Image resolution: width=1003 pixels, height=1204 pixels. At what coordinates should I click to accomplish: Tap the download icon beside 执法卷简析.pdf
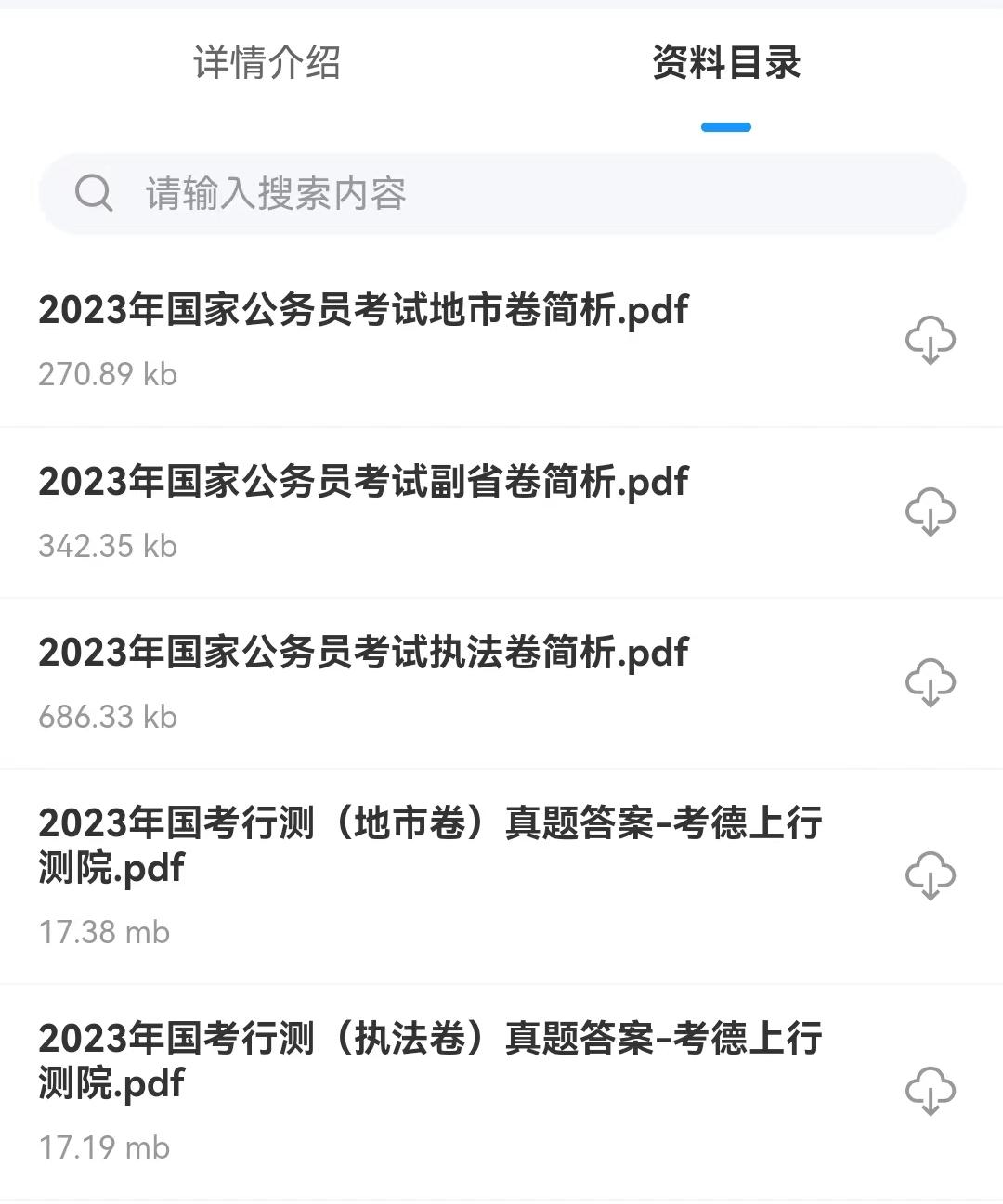point(931,682)
